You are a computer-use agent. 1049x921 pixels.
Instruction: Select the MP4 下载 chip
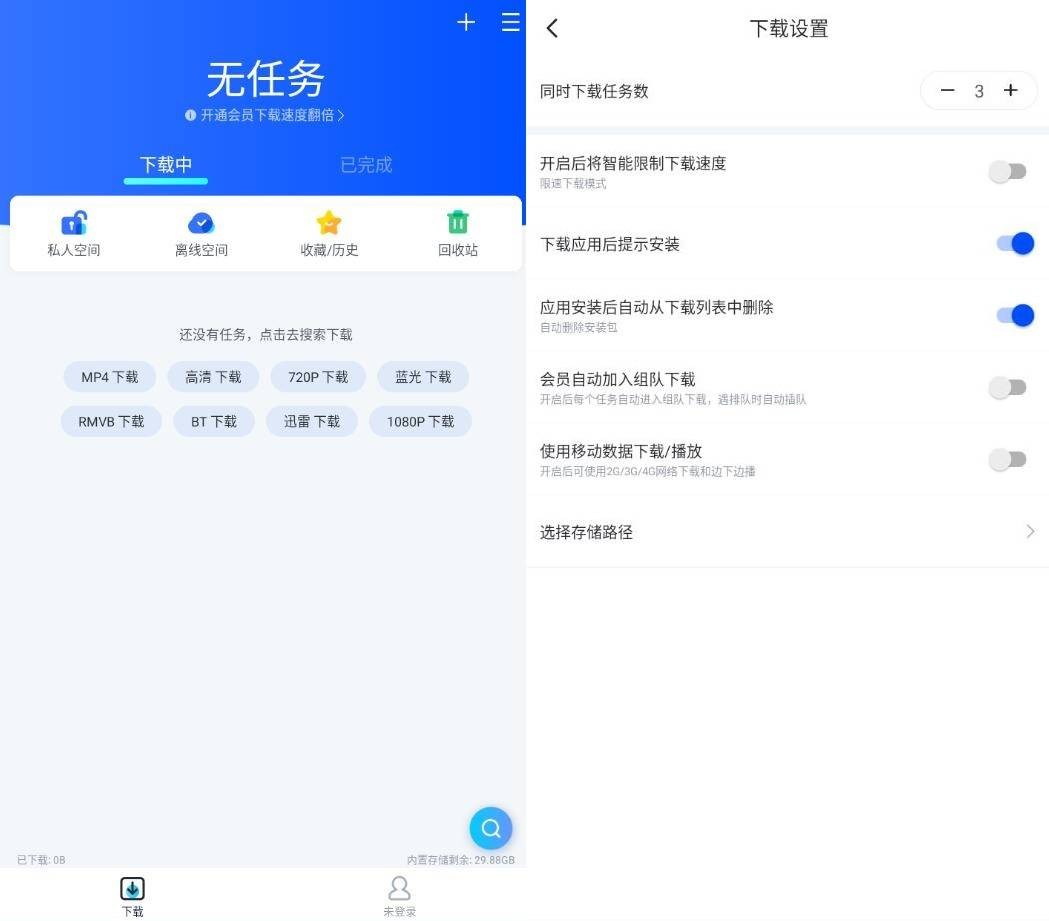point(110,377)
